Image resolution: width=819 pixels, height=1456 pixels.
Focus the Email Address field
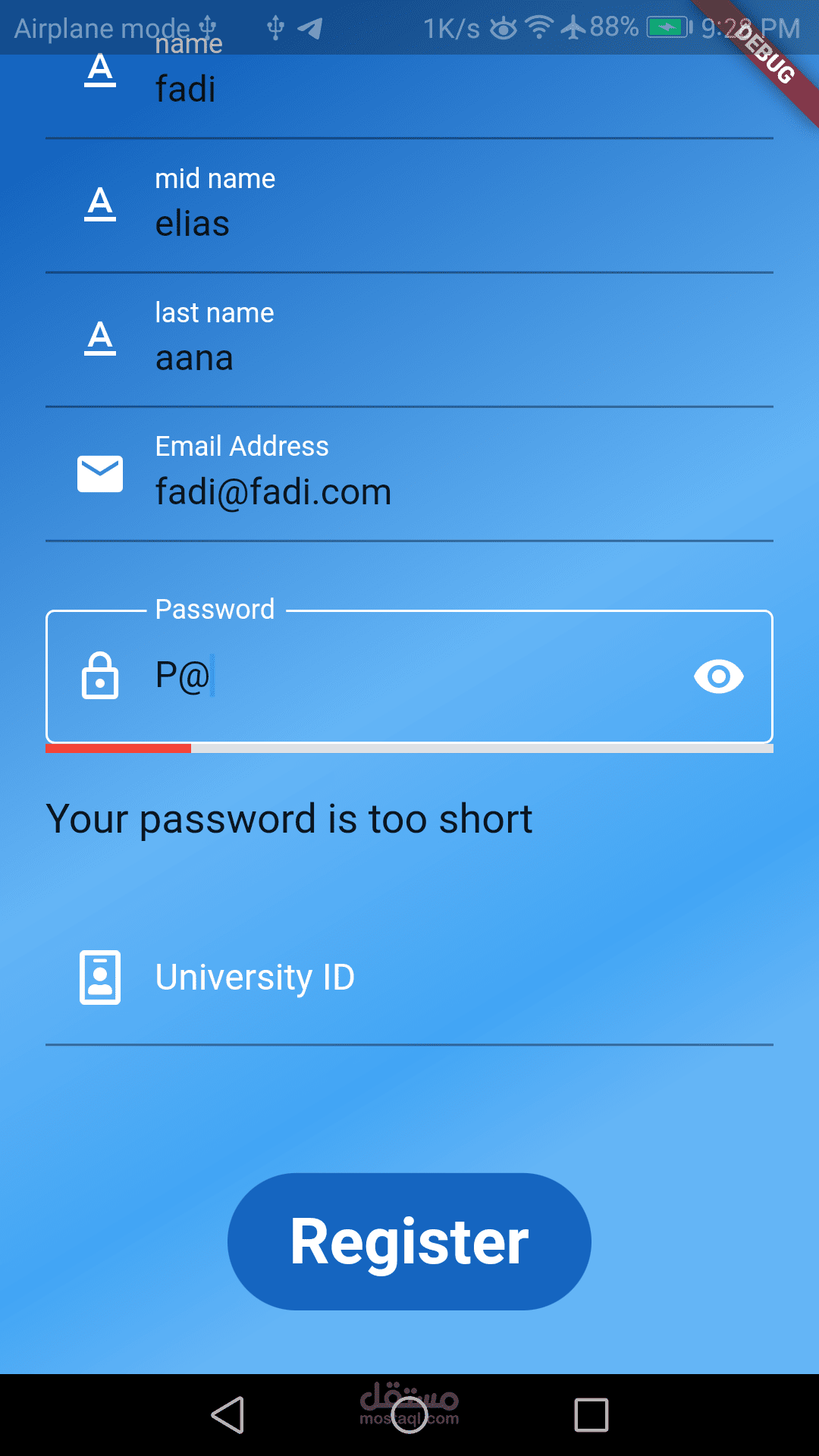coord(409,491)
